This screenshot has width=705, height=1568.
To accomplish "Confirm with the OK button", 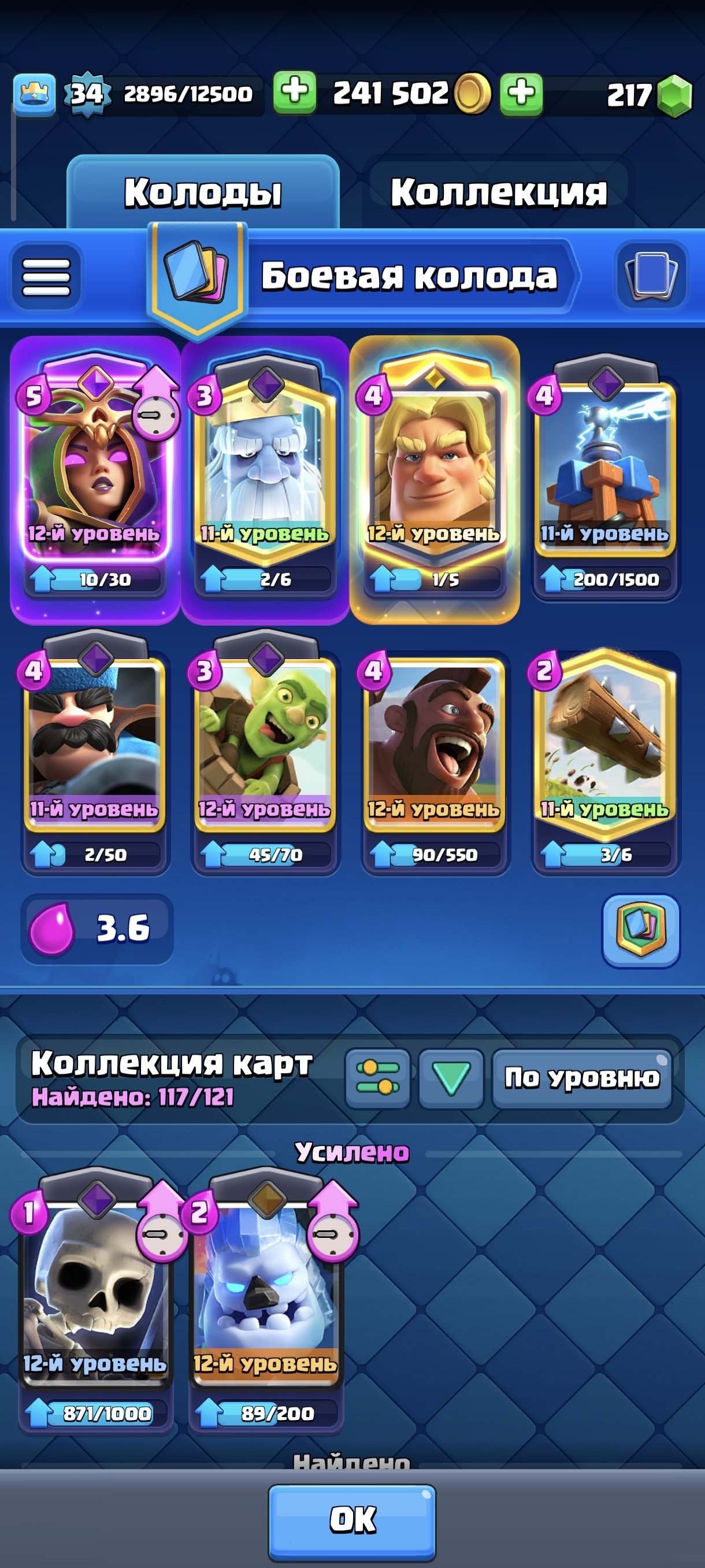I will pos(352,1519).
